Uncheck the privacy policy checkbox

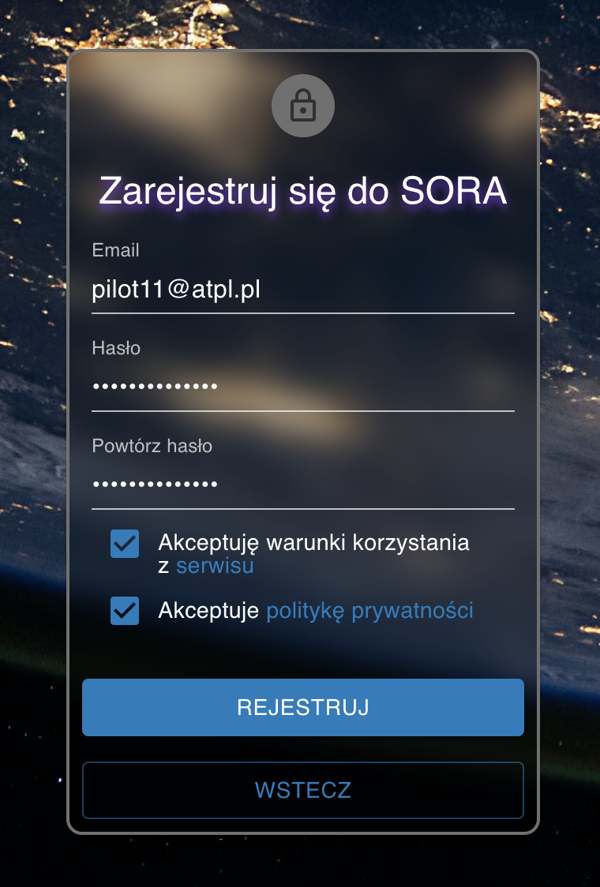click(125, 610)
